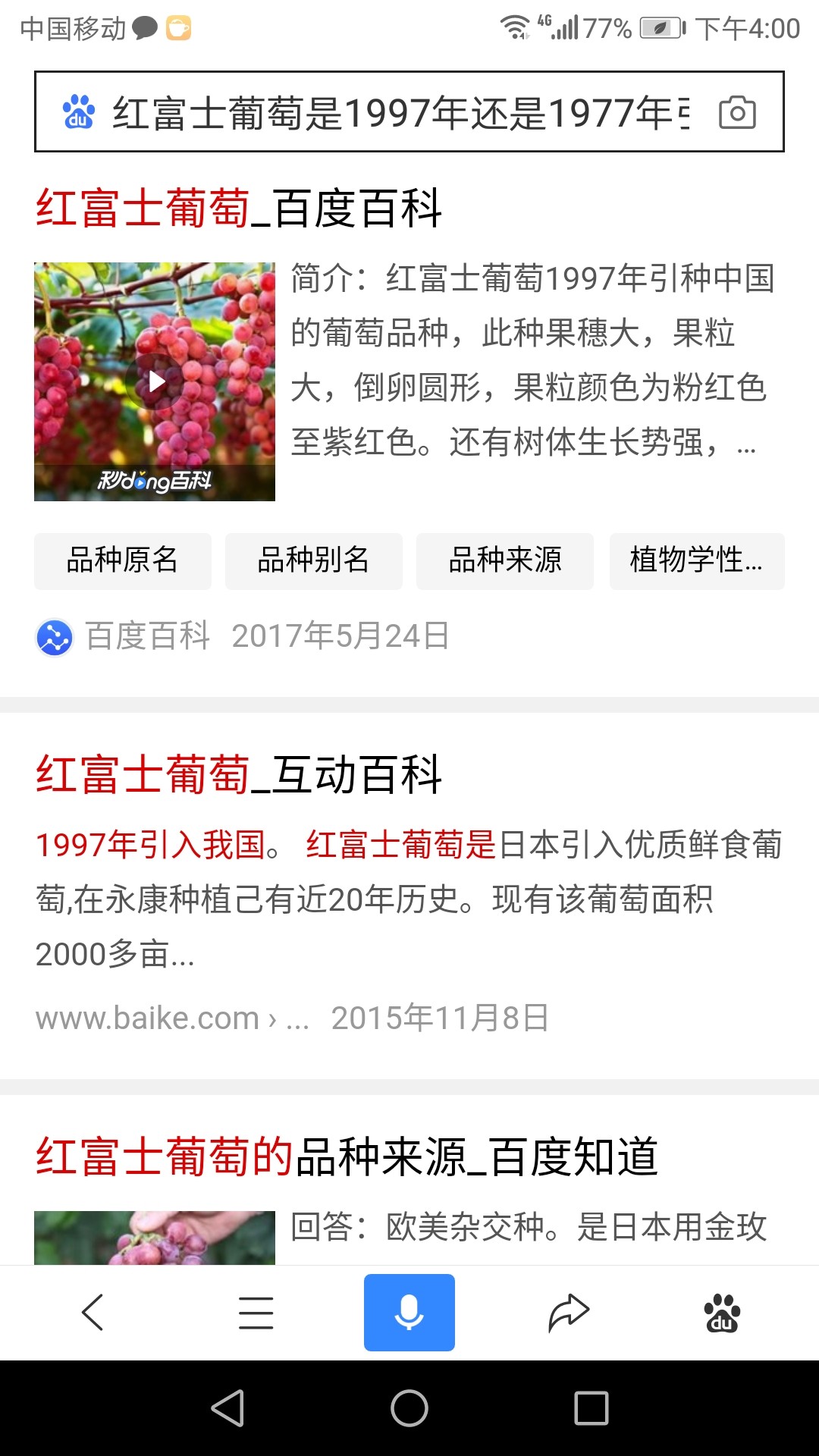Open the 植物学性... chip

tap(697, 560)
